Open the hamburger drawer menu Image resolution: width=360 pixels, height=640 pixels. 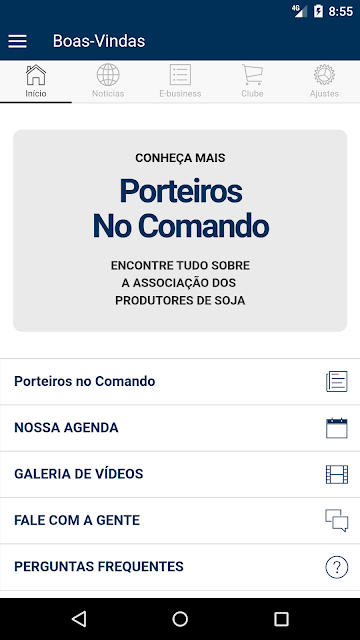click(x=18, y=41)
